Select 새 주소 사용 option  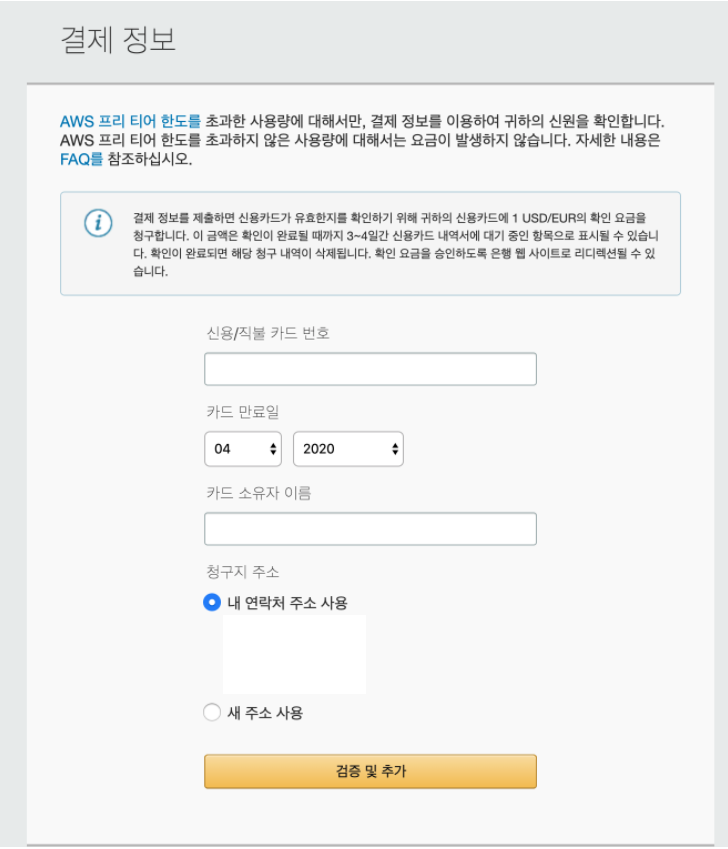coord(211,713)
